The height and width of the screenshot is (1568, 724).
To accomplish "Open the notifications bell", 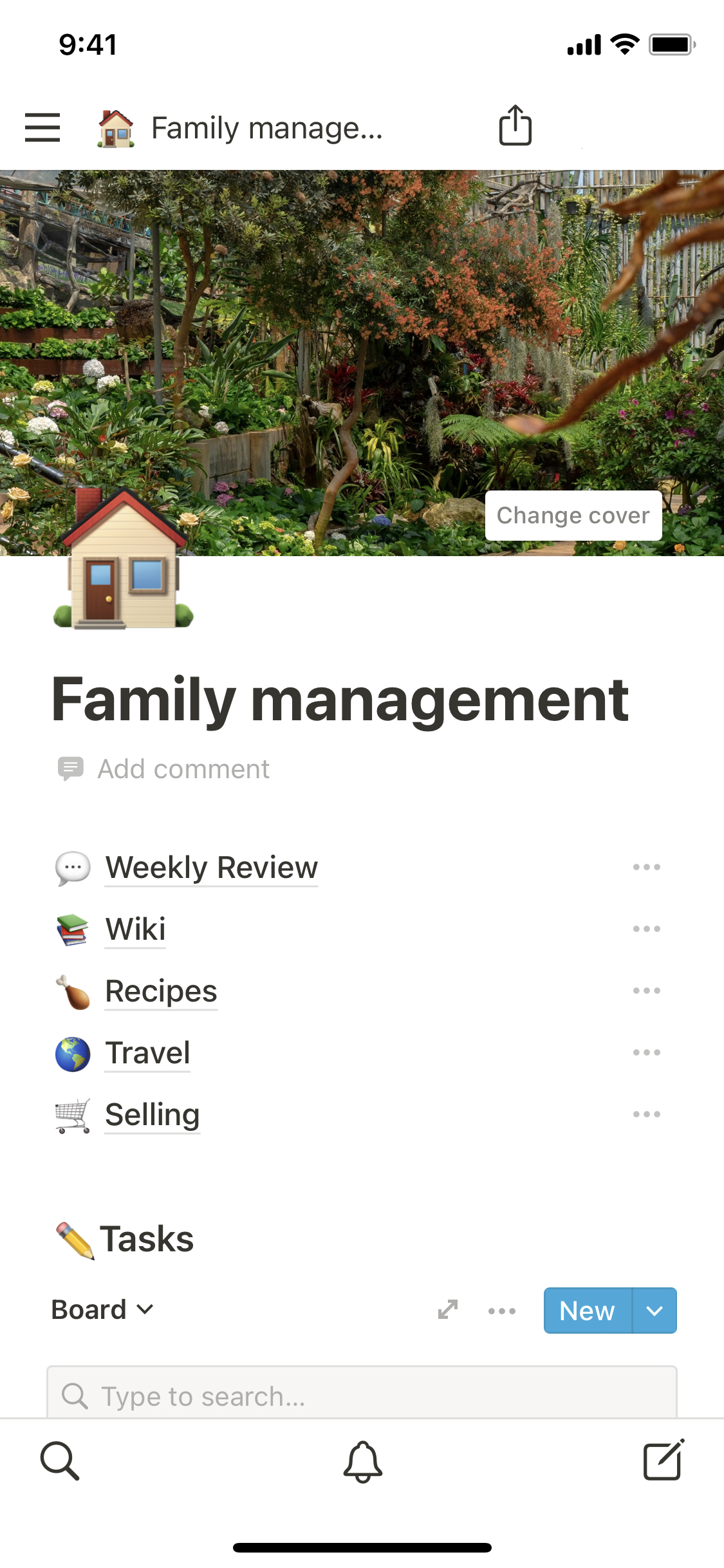I will 363,1461.
